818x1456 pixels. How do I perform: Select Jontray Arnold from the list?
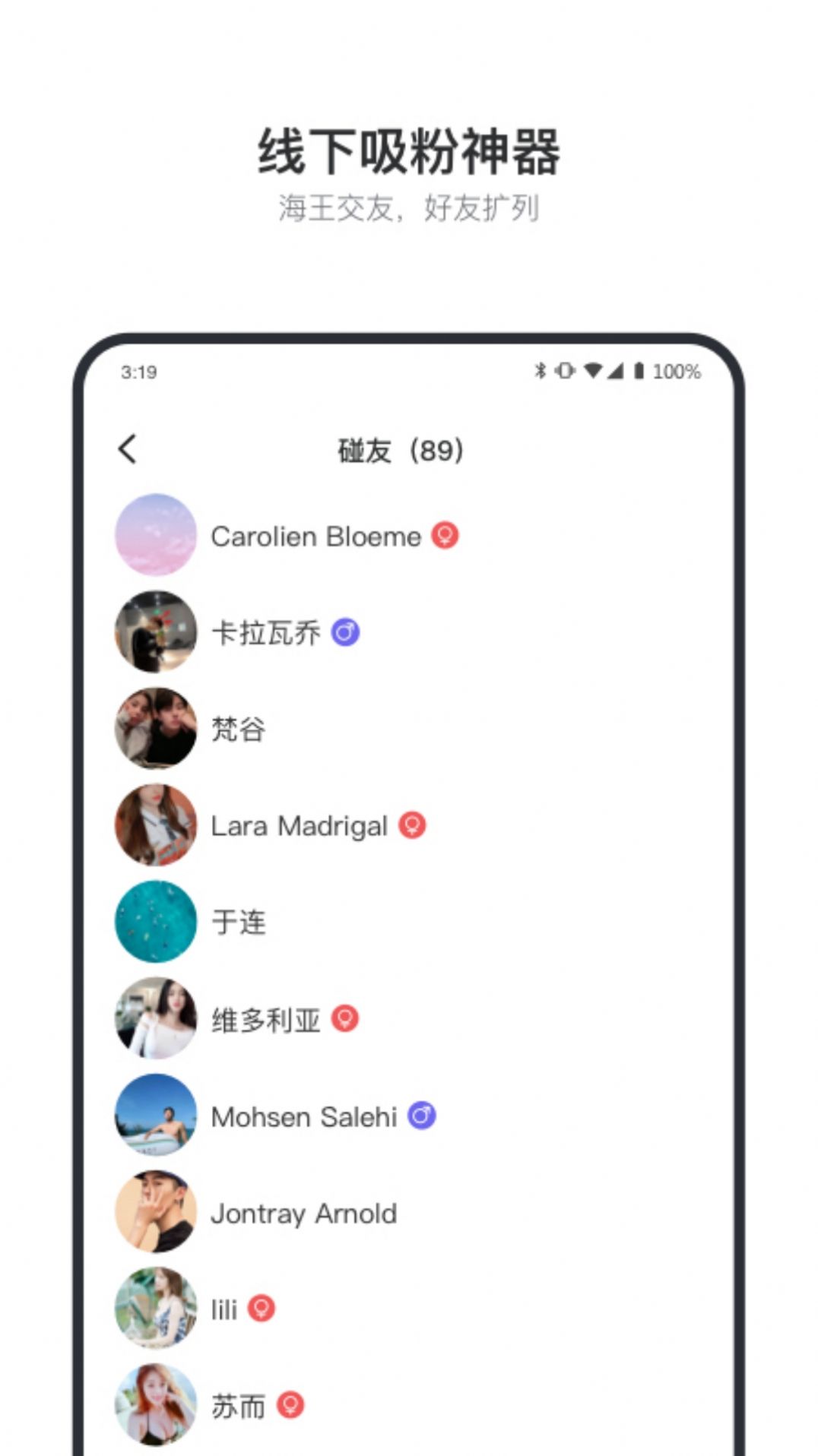tap(303, 1214)
